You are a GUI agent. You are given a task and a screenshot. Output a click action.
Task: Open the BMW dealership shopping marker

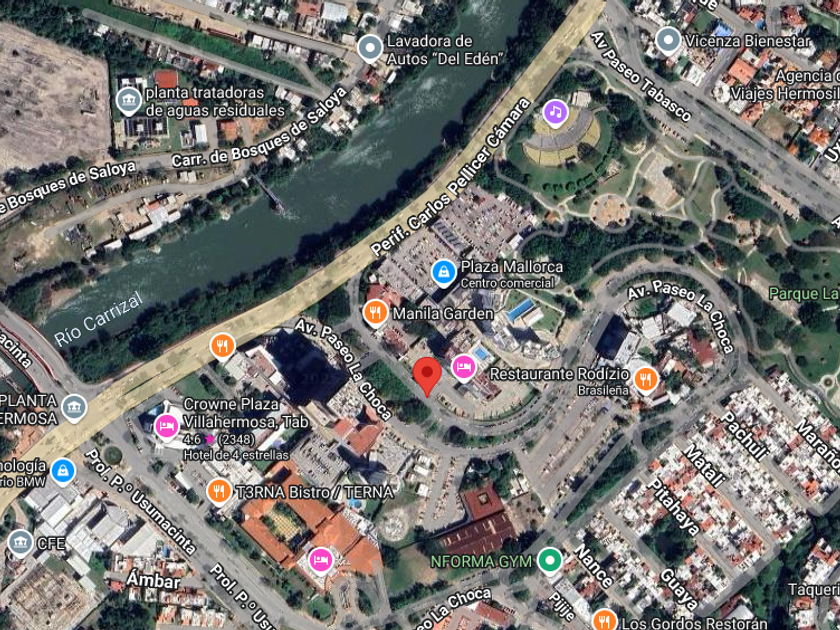[x=63, y=469]
